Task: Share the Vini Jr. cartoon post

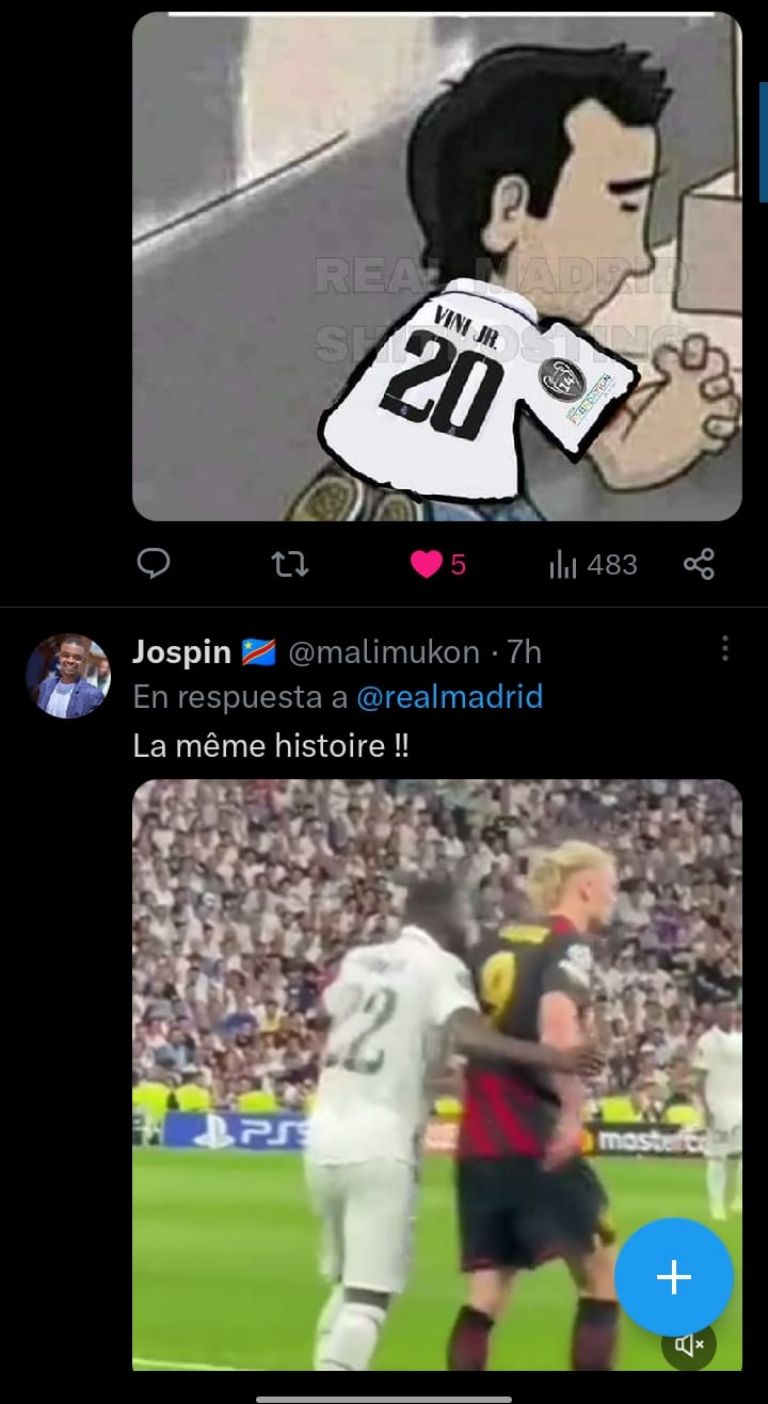Action: 699,565
